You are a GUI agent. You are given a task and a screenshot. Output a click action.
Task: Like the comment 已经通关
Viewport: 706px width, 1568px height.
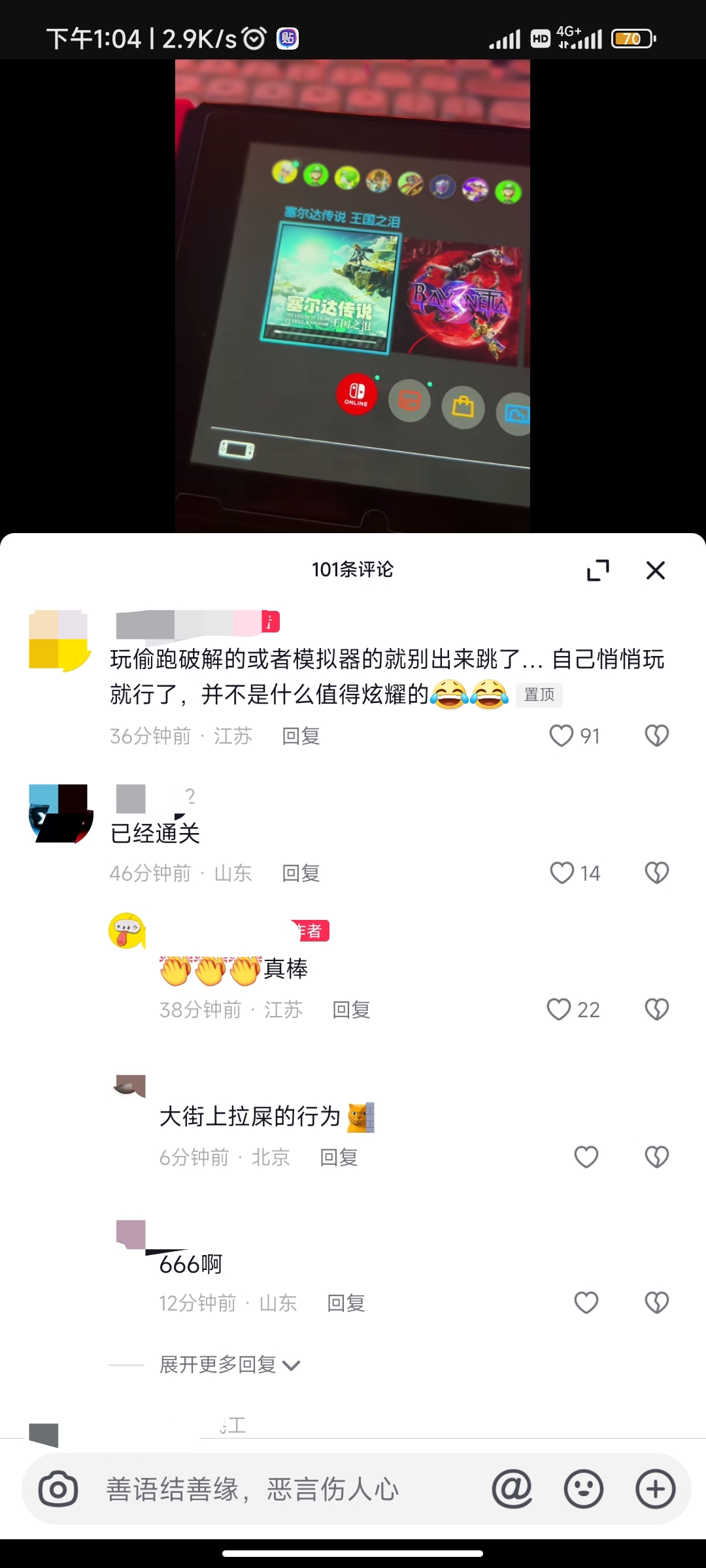(x=562, y=873)
